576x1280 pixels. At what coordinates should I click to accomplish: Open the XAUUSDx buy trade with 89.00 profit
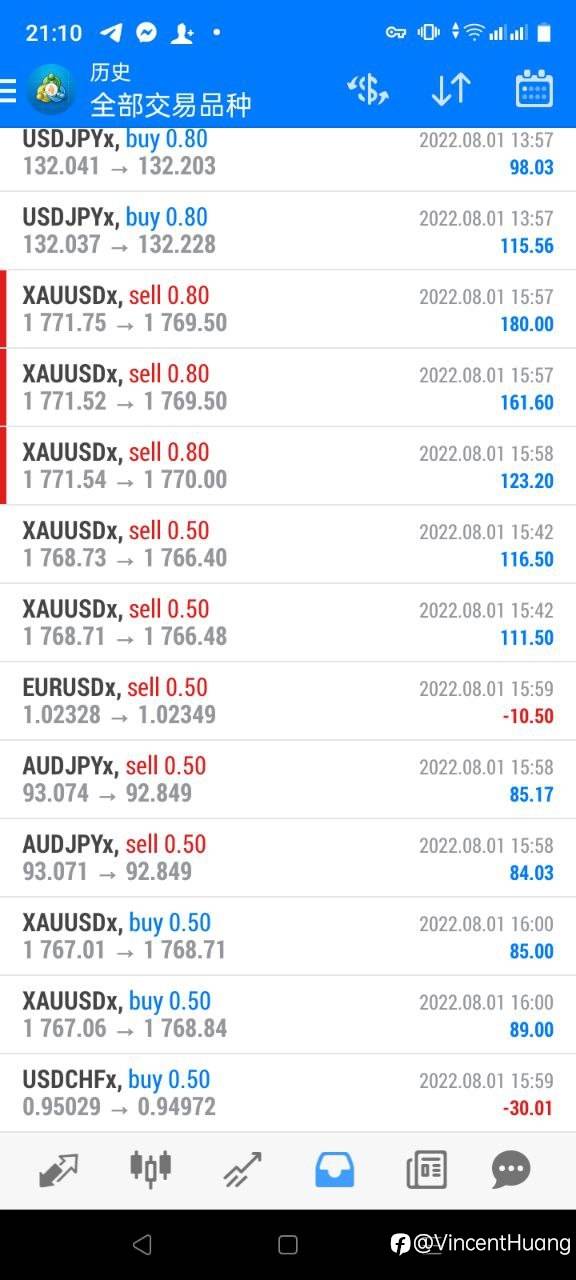(x=288, y=1014)
